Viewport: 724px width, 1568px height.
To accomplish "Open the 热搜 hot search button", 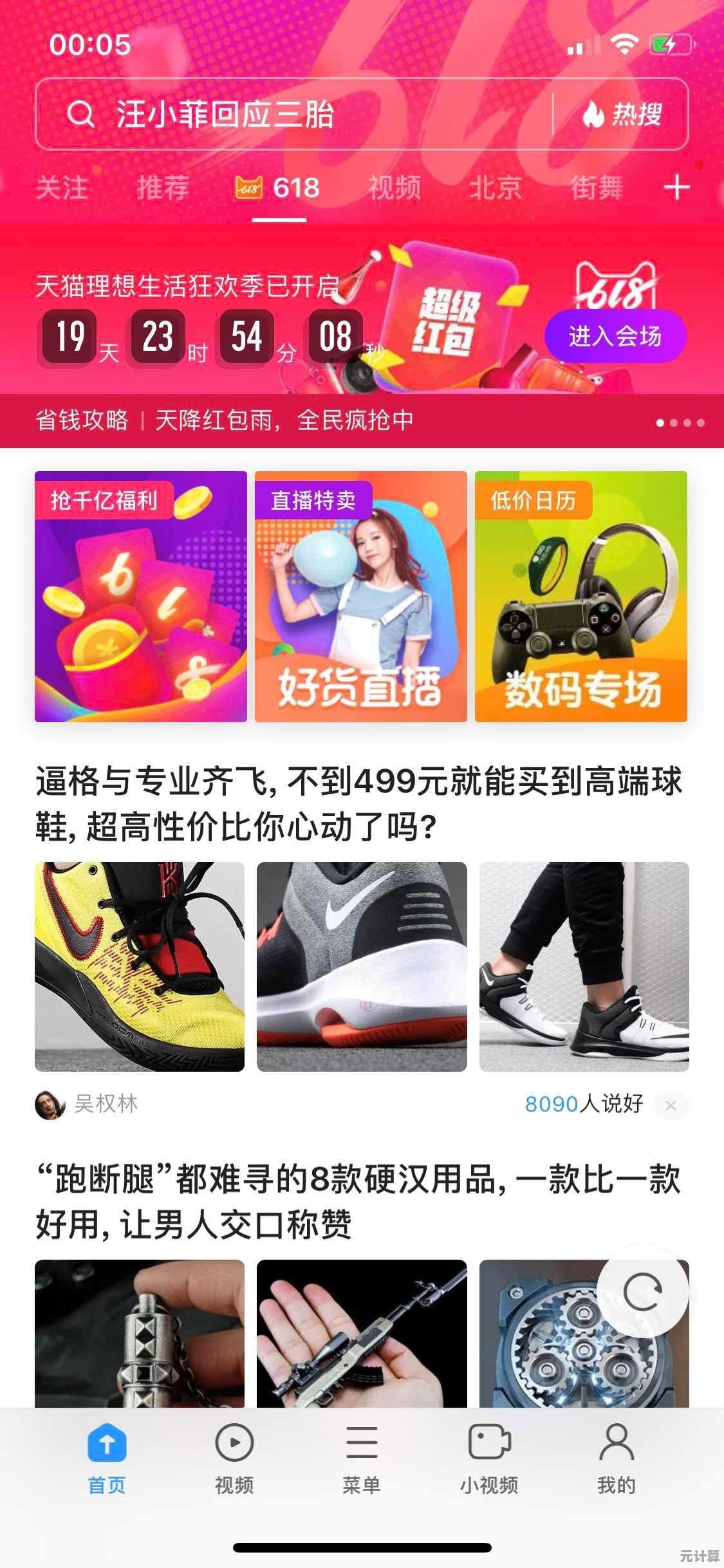I will 622,115.
